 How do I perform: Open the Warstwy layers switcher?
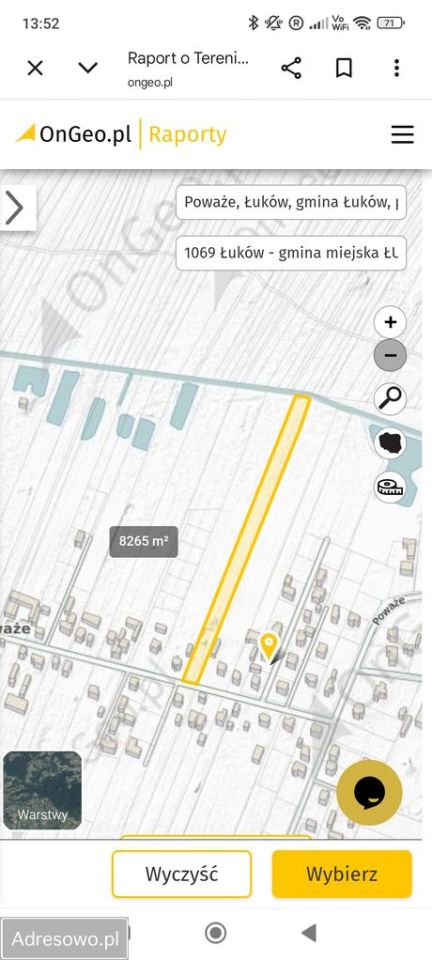[42, 790]
